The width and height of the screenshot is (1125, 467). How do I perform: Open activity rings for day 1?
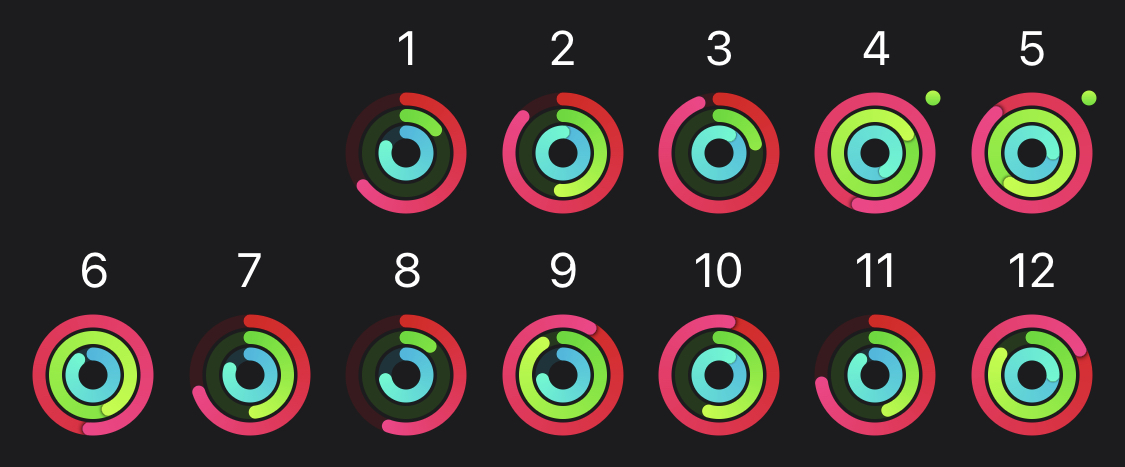[x=406, y=153]
